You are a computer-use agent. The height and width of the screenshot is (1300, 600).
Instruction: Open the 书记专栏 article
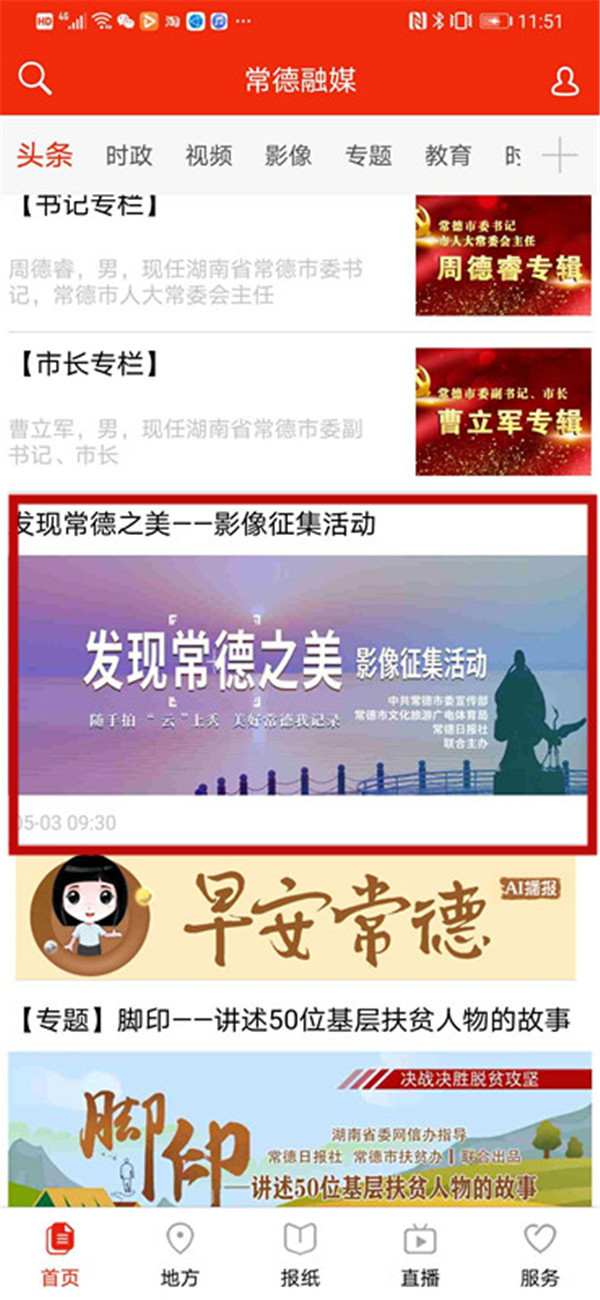click(x=200, y=258)
